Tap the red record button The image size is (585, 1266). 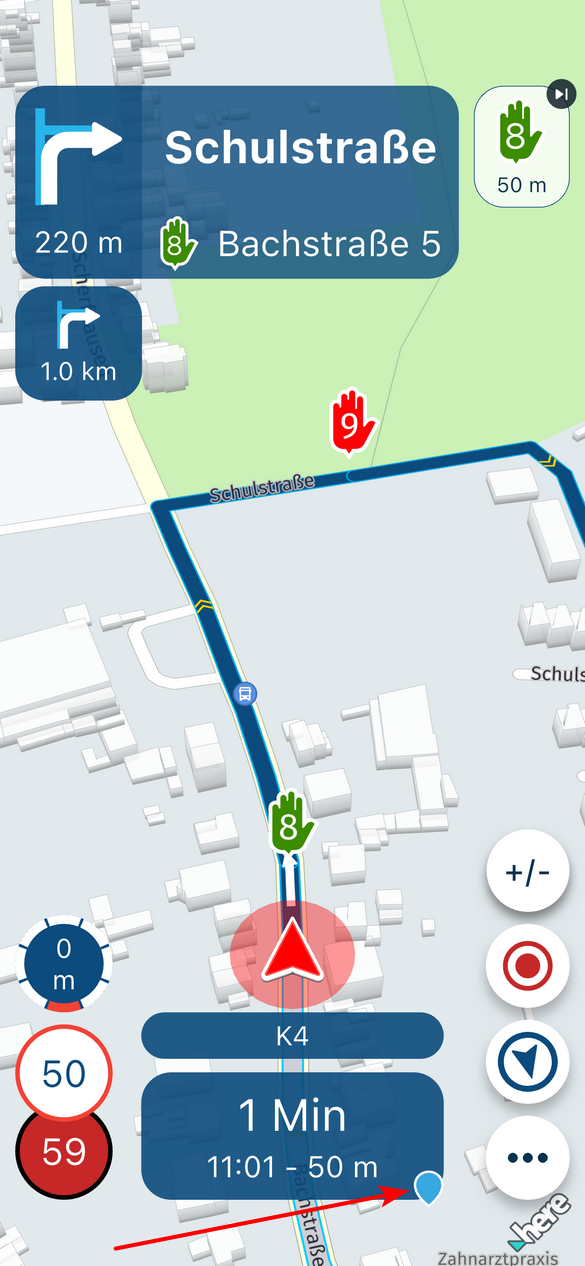tap(528, 967)
